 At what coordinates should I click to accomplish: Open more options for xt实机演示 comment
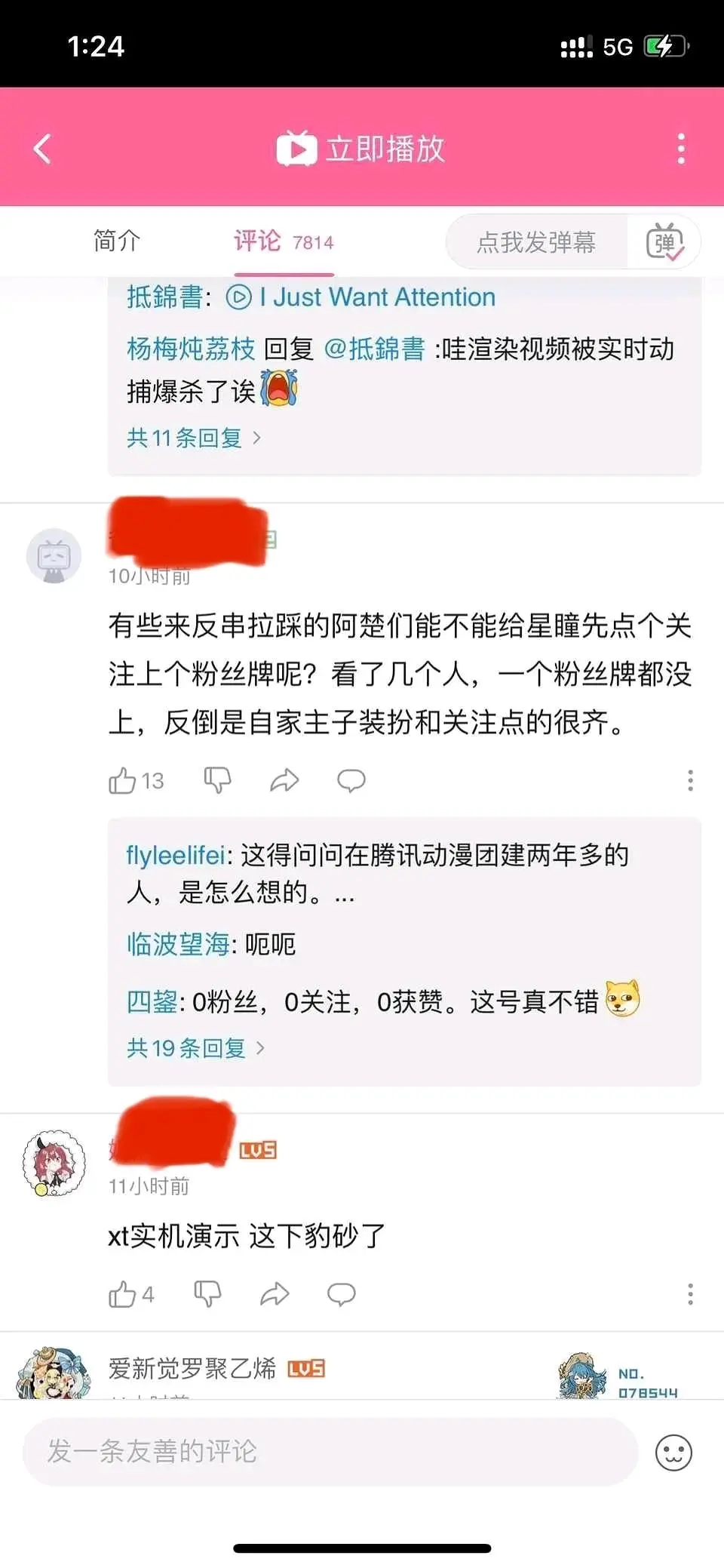[x=689, y=1294]
